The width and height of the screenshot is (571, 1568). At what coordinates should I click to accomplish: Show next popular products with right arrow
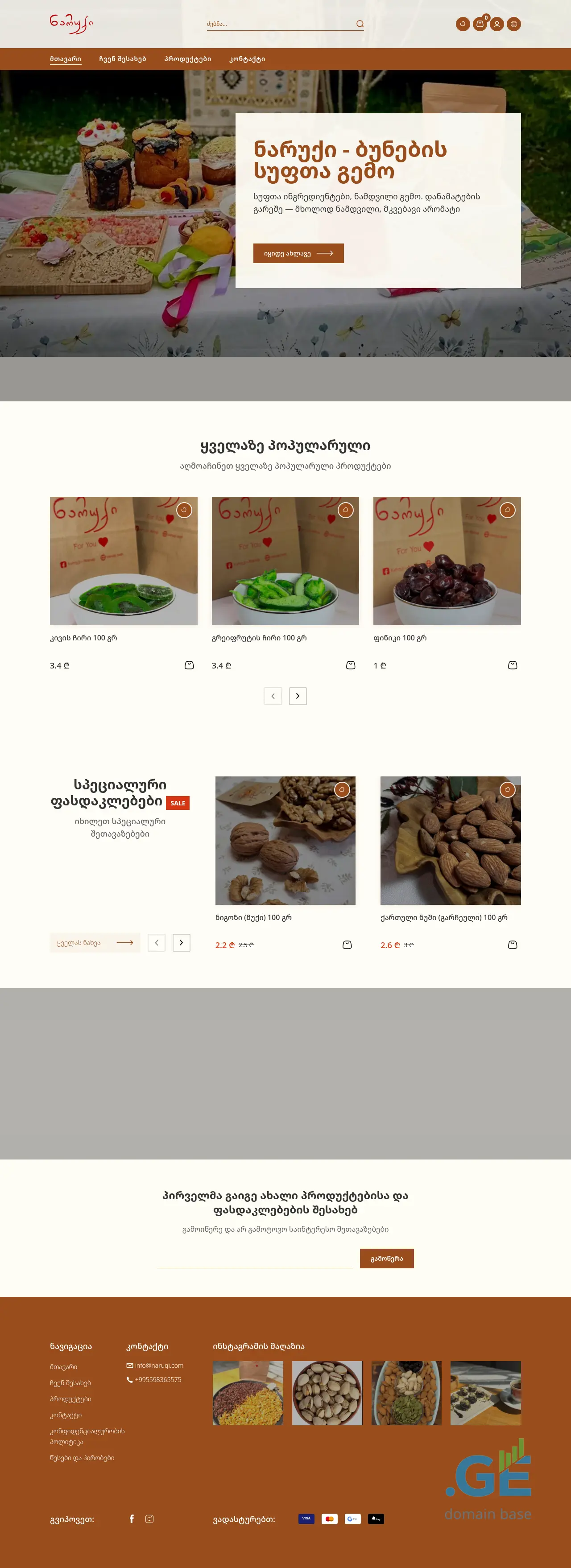point(298,696)
